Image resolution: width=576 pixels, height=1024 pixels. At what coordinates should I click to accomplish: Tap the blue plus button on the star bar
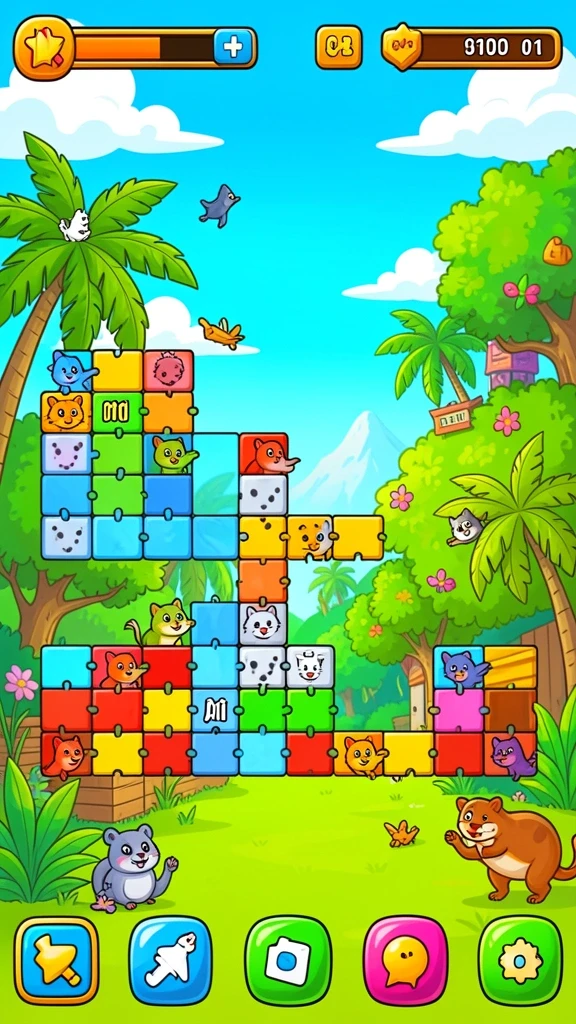pyautogui.click(x=233, y=47)
